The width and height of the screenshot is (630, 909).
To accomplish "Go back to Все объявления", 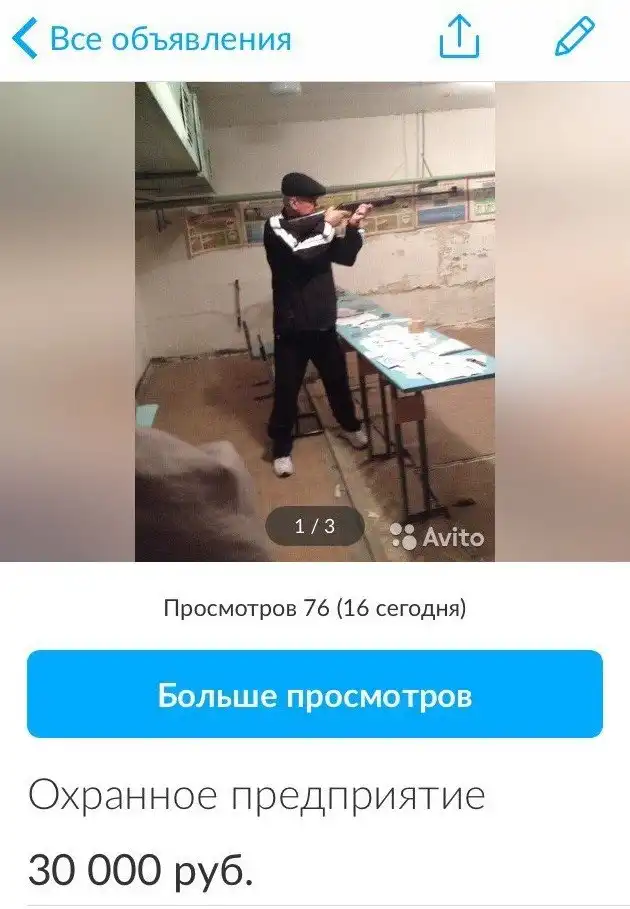I will 150,39.
